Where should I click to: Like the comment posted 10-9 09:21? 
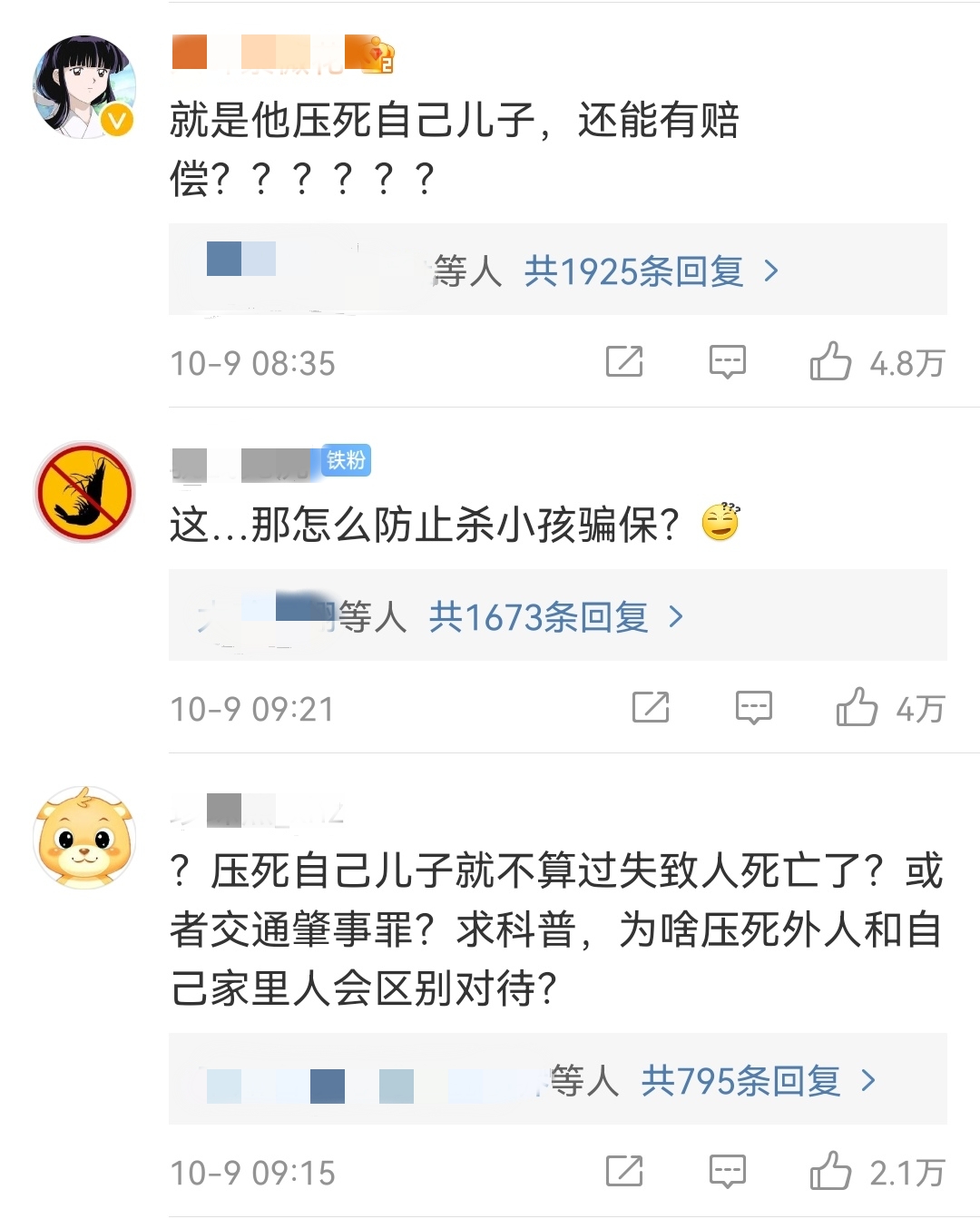(857, 708)
